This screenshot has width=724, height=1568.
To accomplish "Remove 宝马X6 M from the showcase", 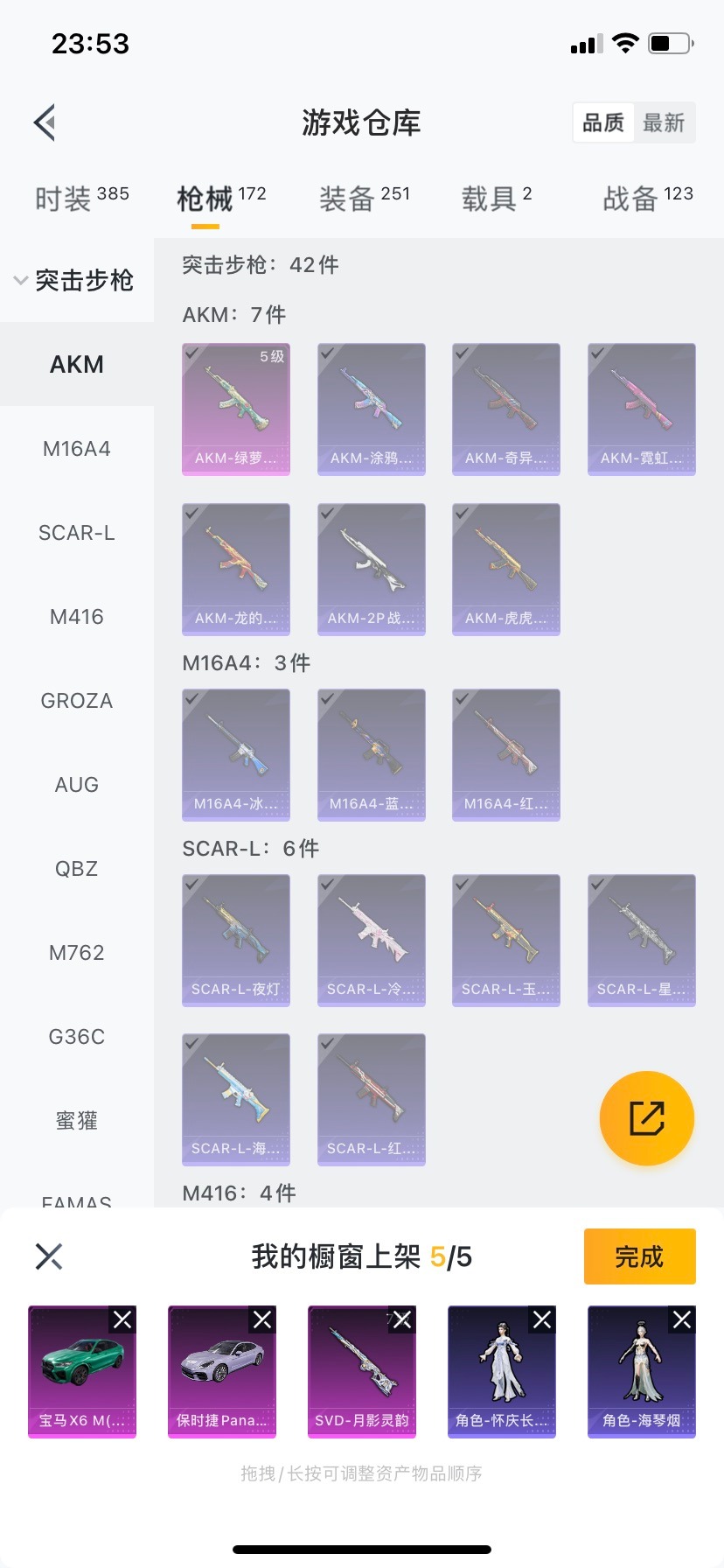I will point(122,1319).
